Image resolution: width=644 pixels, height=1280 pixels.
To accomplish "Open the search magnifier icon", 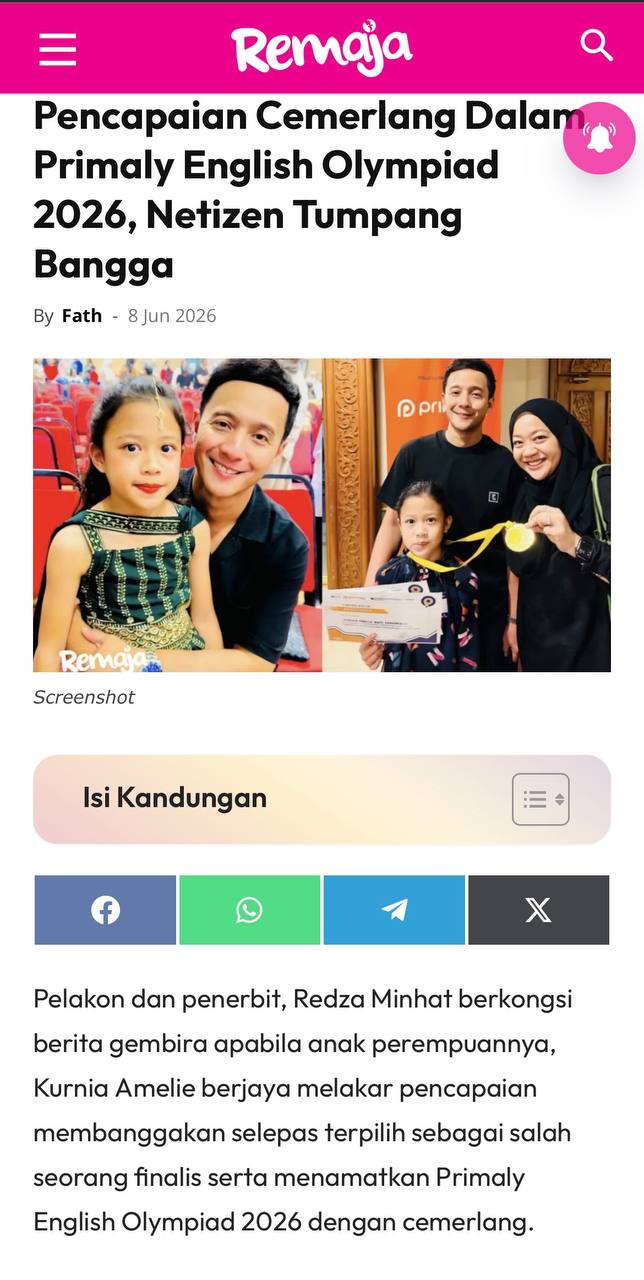I will [x=597, y=45].
